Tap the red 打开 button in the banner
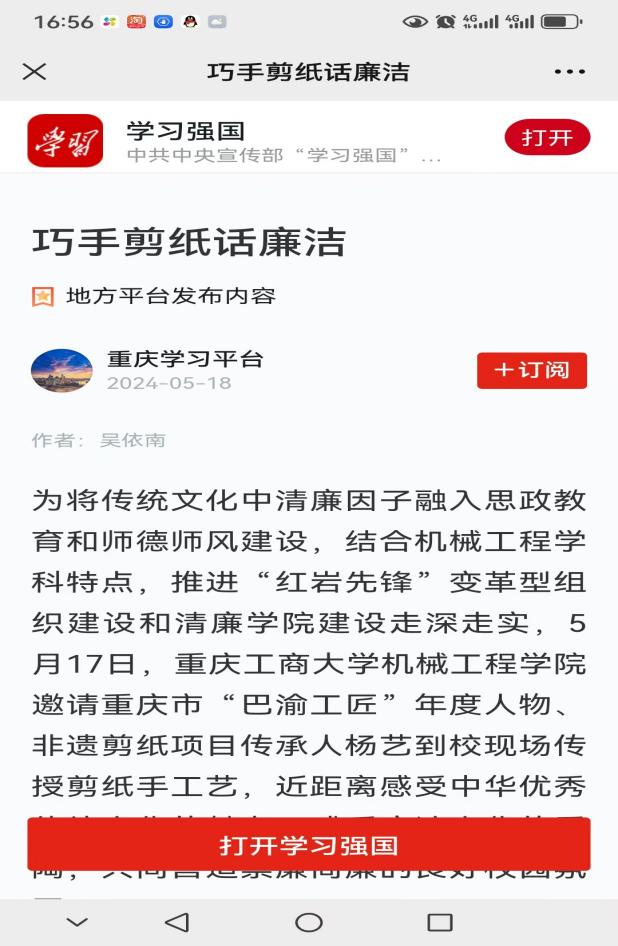This screenshot has height=946, width=618. tap(547, 138)
